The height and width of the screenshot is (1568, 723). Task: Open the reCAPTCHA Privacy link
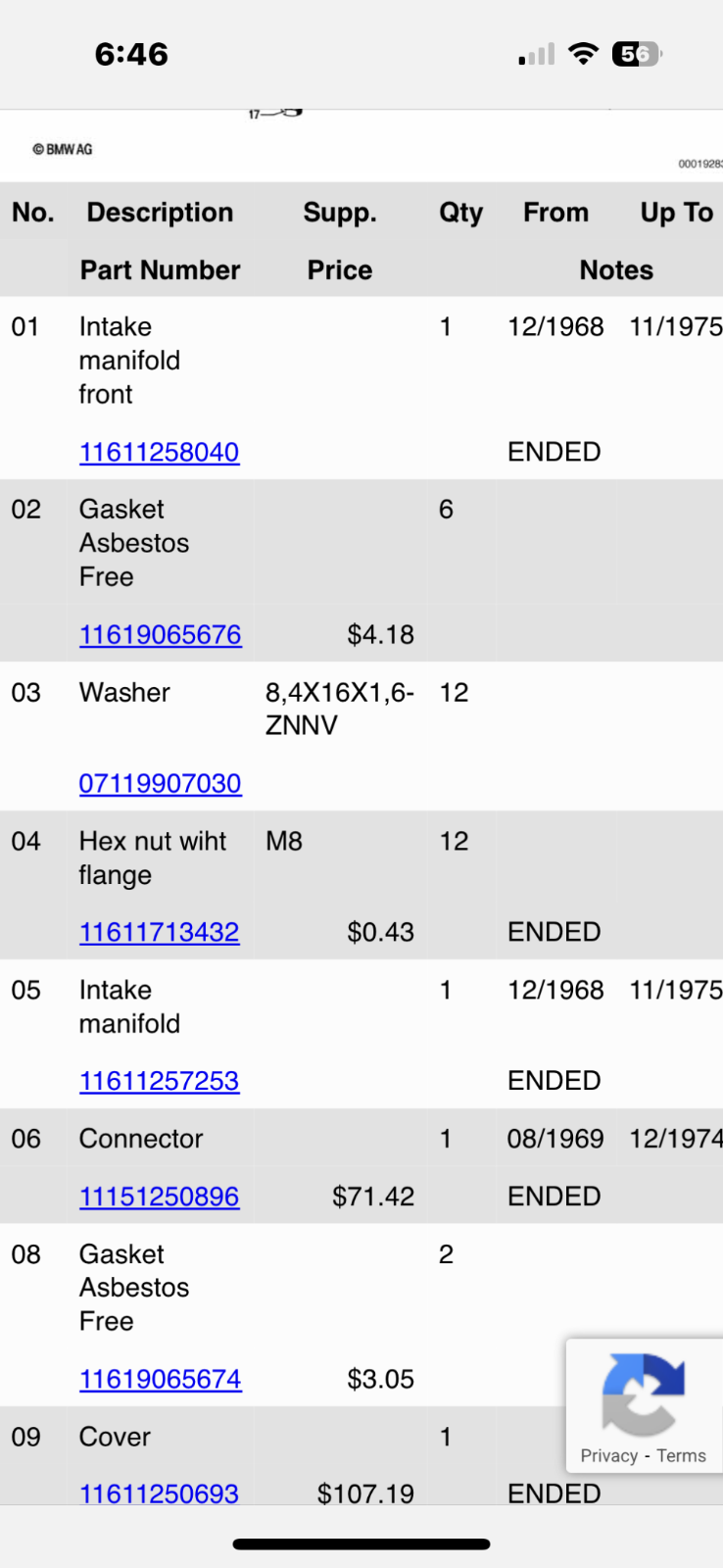tap(608, 1455)
